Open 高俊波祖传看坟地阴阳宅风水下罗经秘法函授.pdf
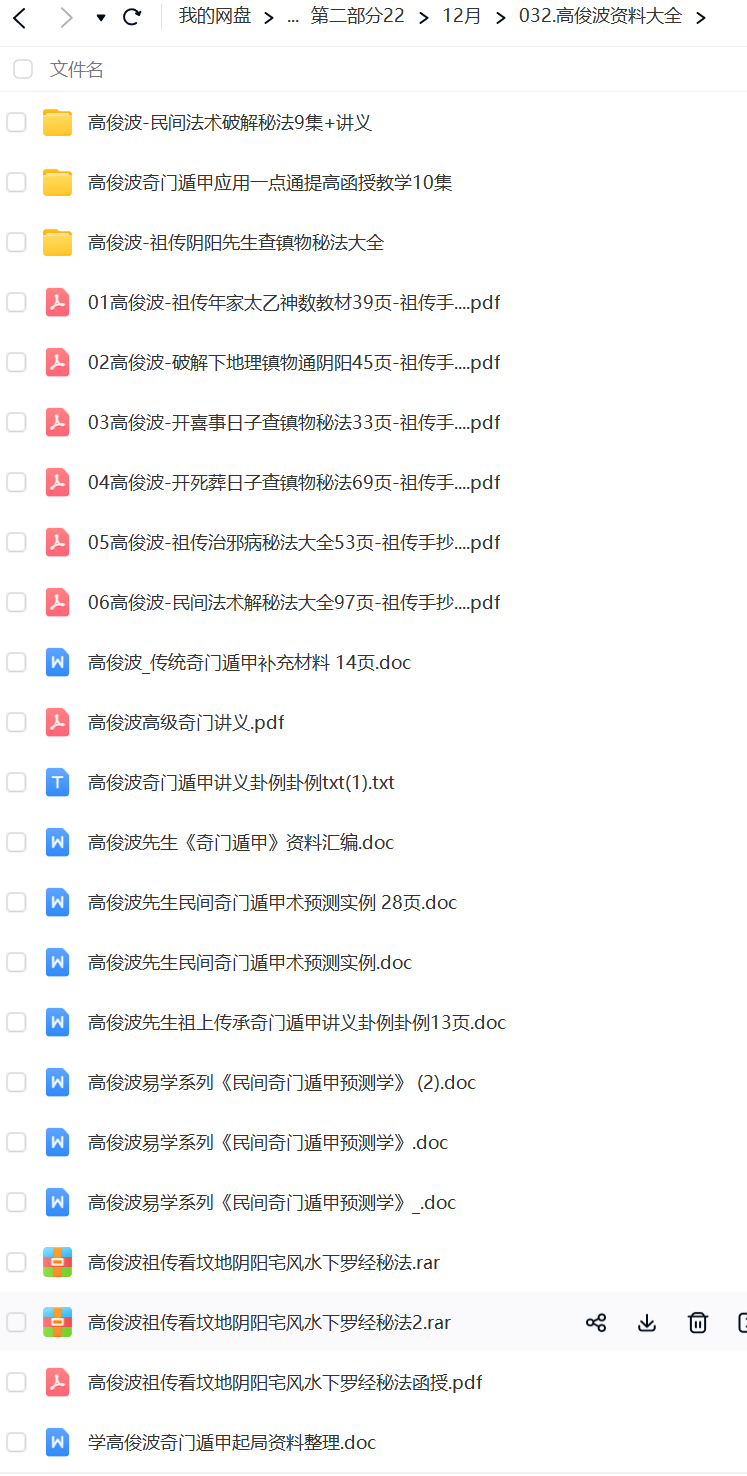 (x=285, y=1383)
